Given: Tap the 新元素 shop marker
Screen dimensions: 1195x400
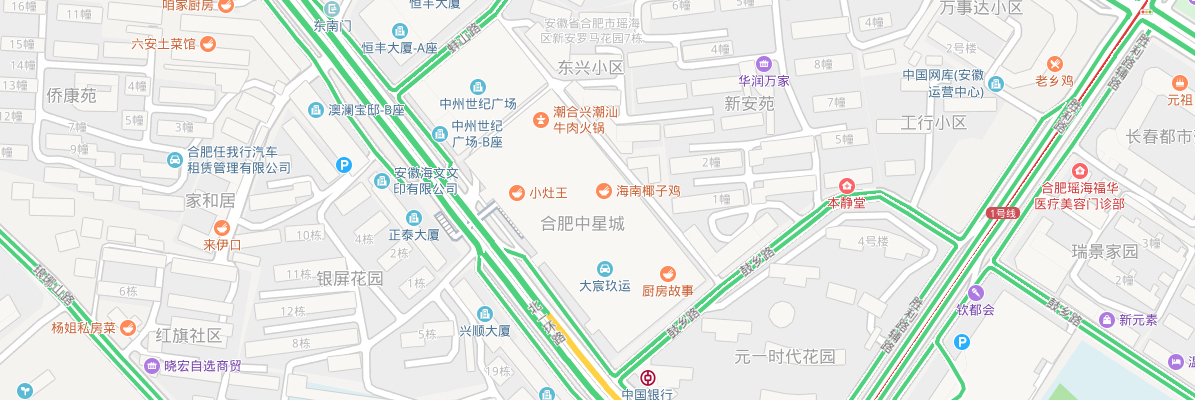Looking at the screenshot, I should point(1107,320).
